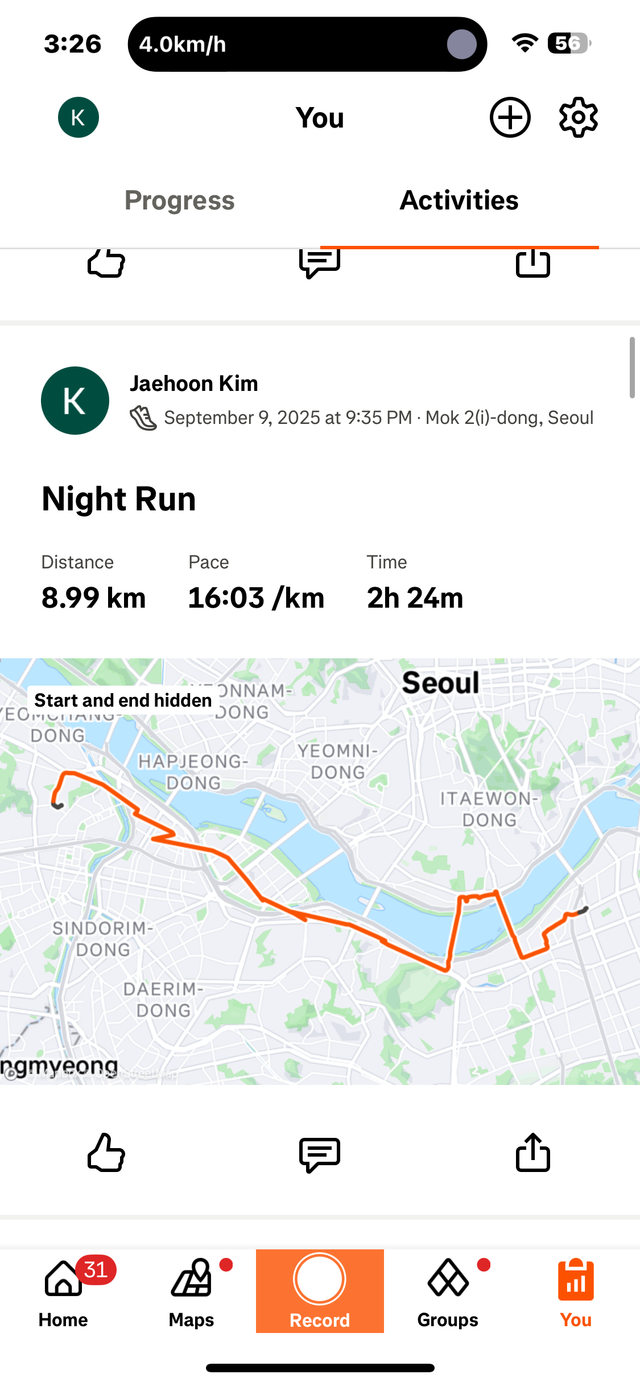Screen dimensions: 640x1386
Task: Share the Night Run activity
Action: 533,1152
